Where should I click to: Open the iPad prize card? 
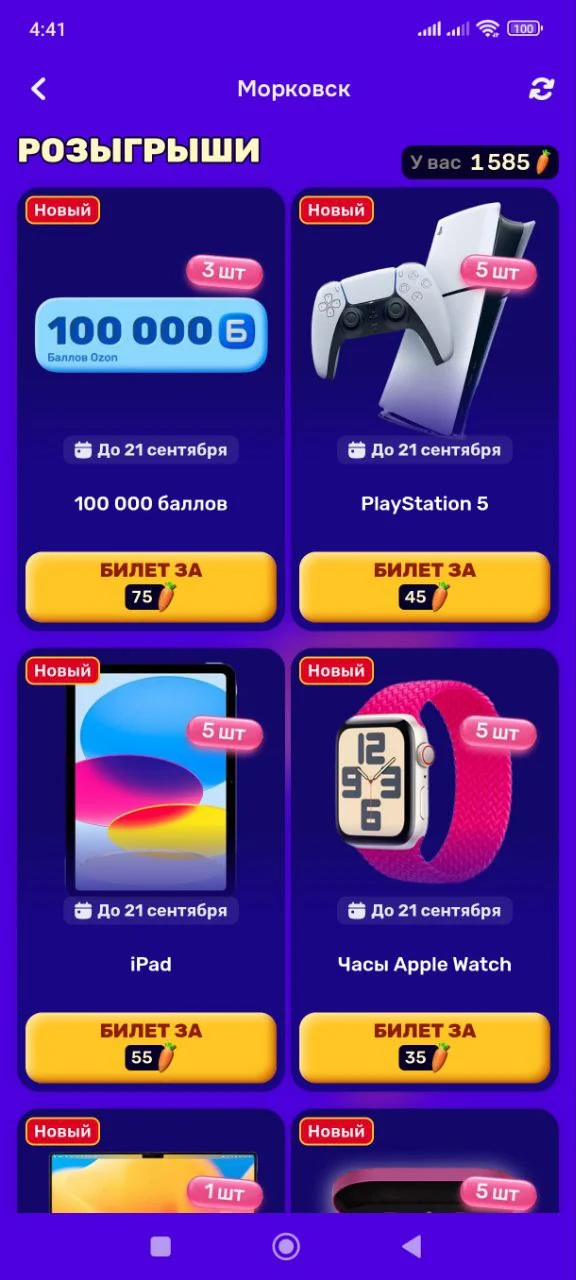point(151,870)
